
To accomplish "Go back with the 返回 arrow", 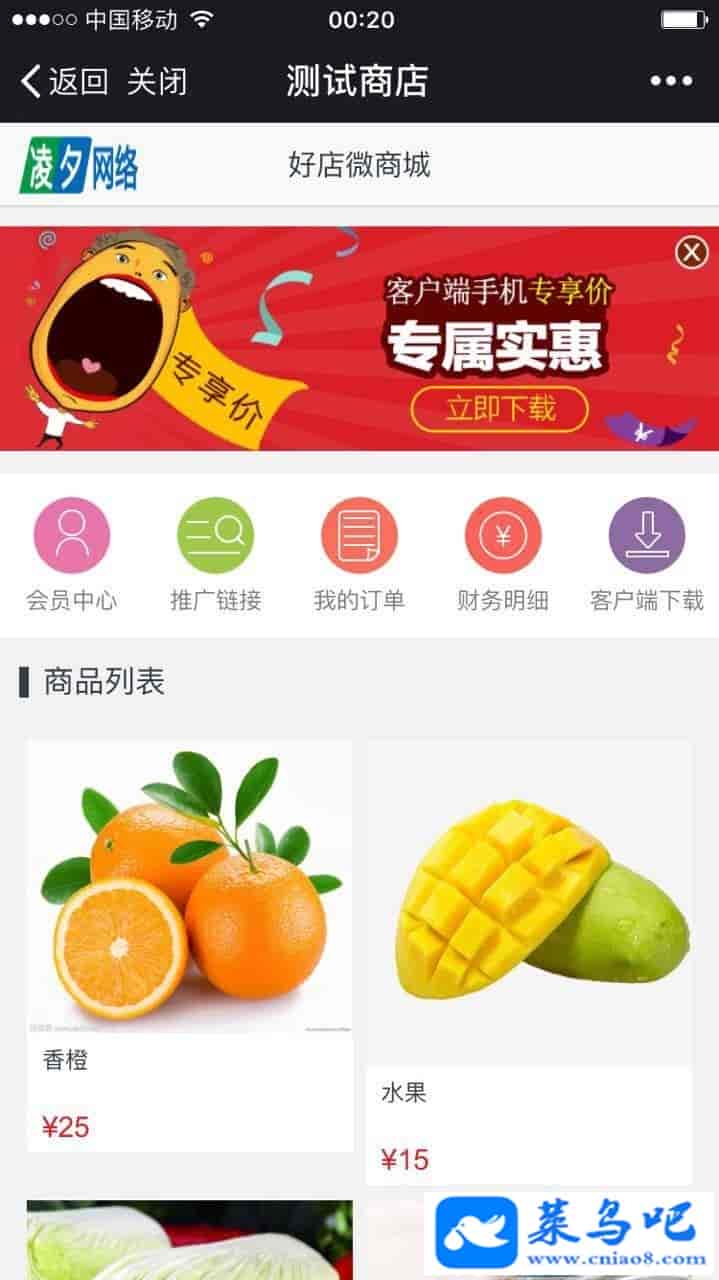I will 62,81.
